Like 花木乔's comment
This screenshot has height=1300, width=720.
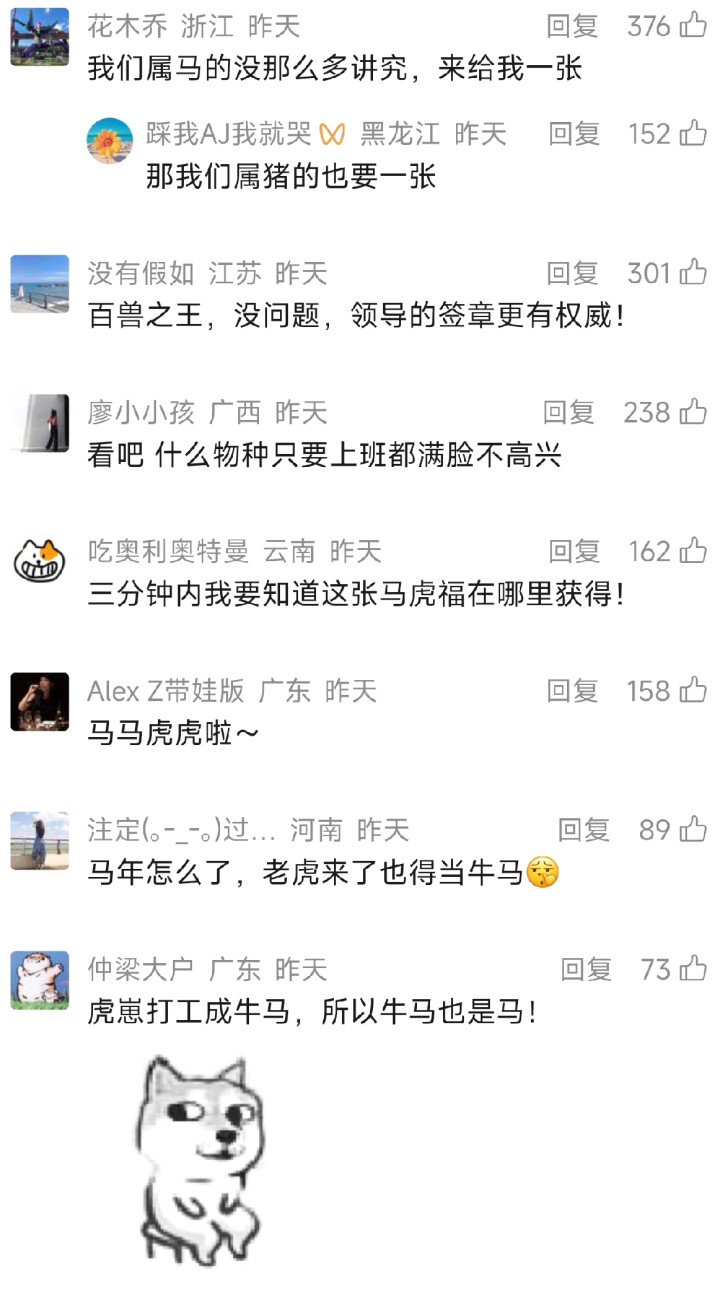point(693,25)
